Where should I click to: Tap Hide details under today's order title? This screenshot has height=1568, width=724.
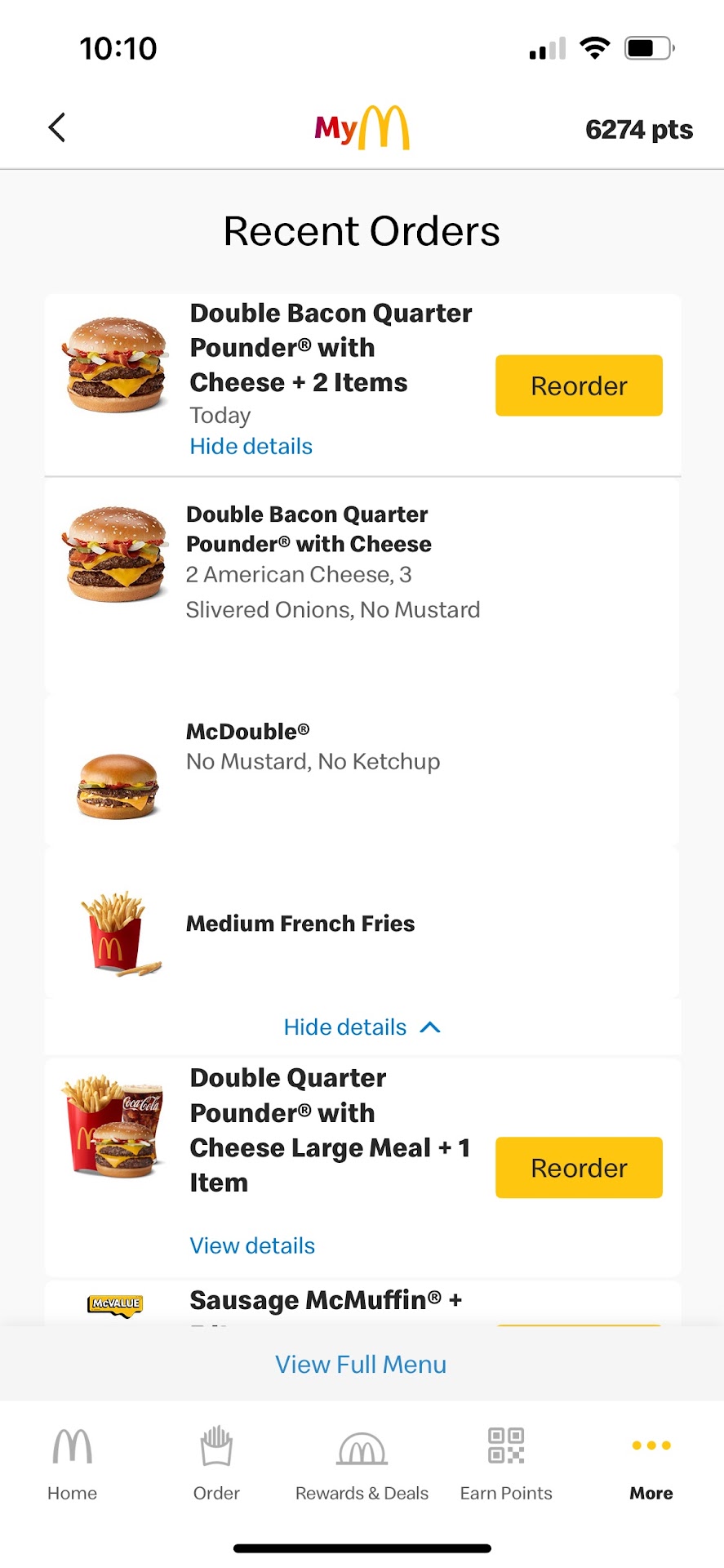[x=251, y=447]
